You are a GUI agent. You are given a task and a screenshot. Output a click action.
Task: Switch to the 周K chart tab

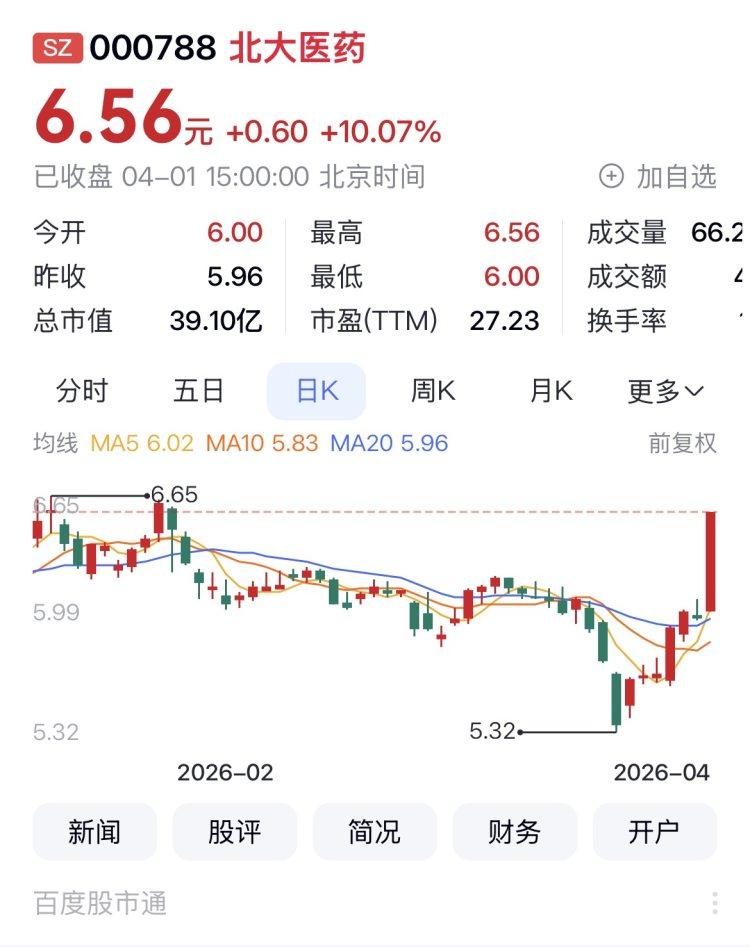point(433,391)
